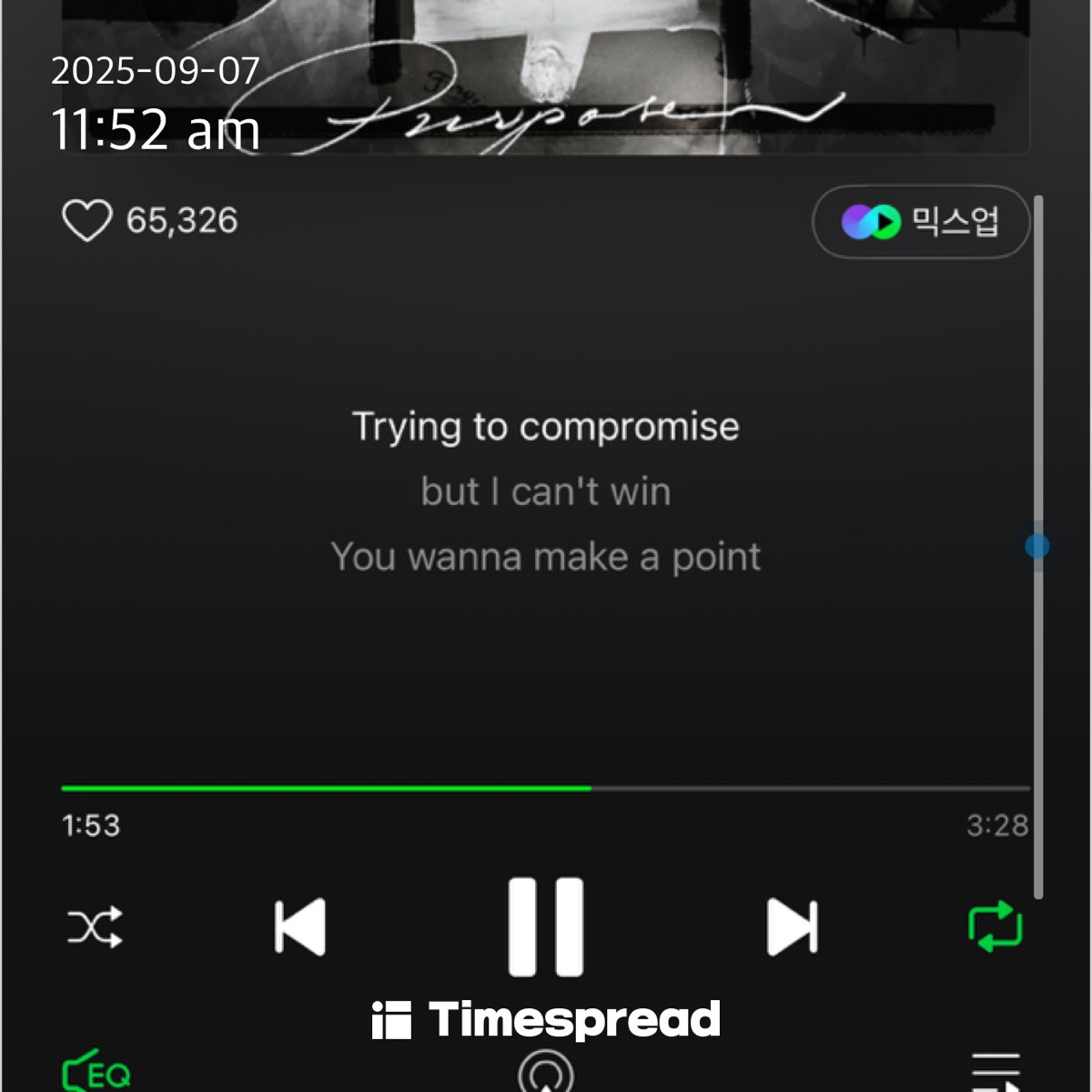Skip to the next track

pos(792,927)
